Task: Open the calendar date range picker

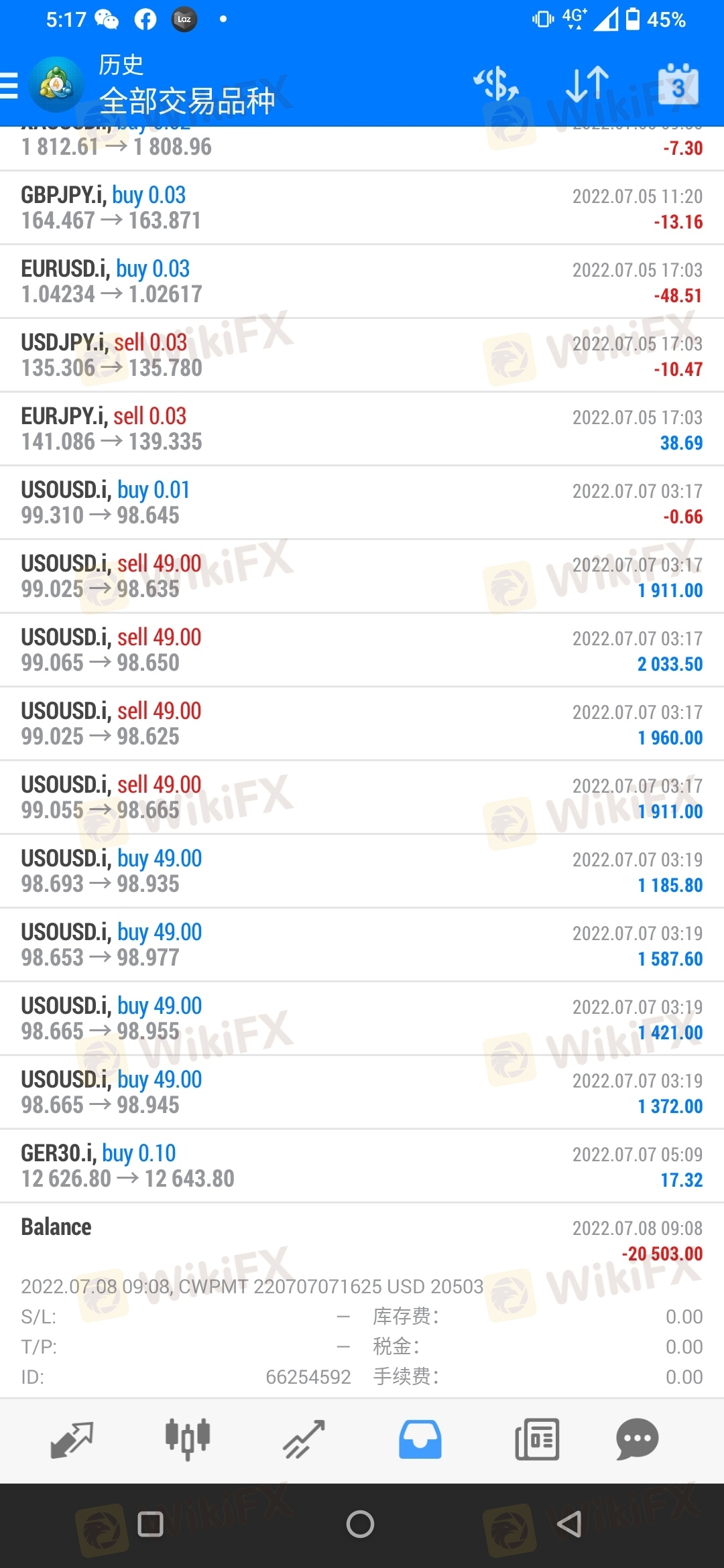Action: point(678,84)
